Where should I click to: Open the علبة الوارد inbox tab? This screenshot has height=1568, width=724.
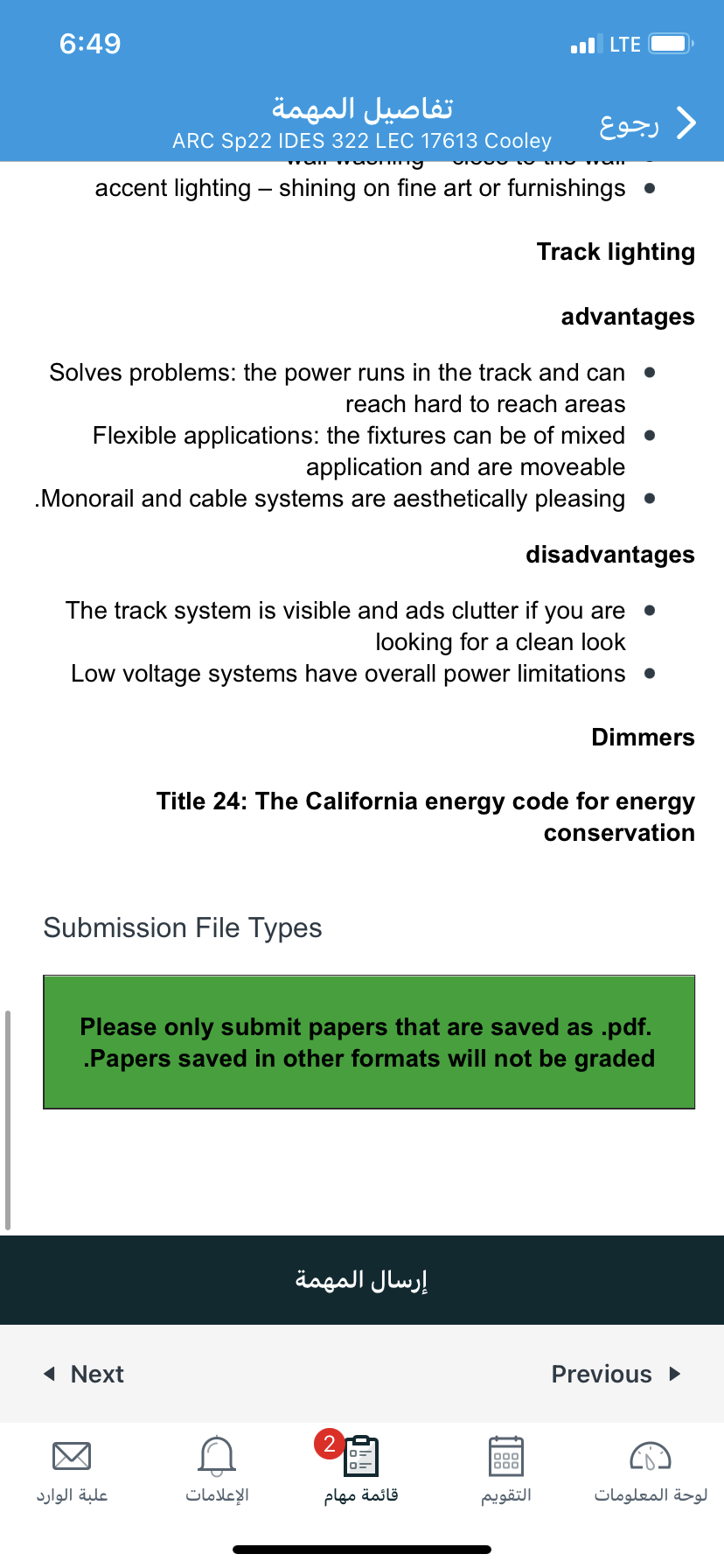coord(72,1471)
